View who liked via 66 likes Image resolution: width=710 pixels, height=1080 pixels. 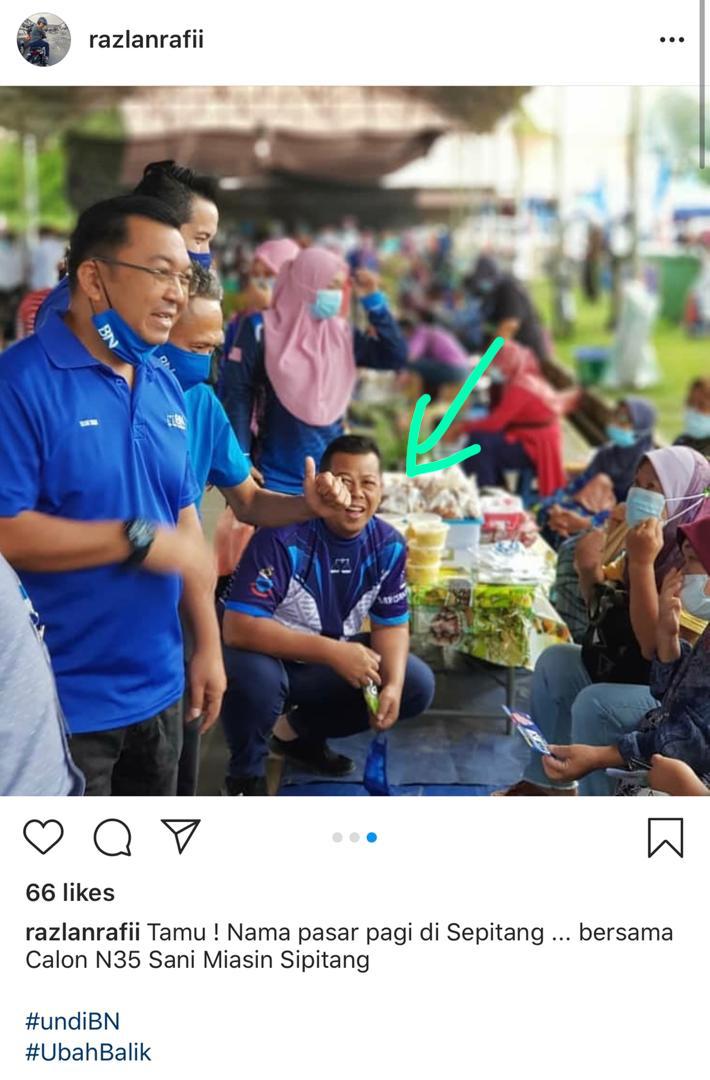pos(70,892)
